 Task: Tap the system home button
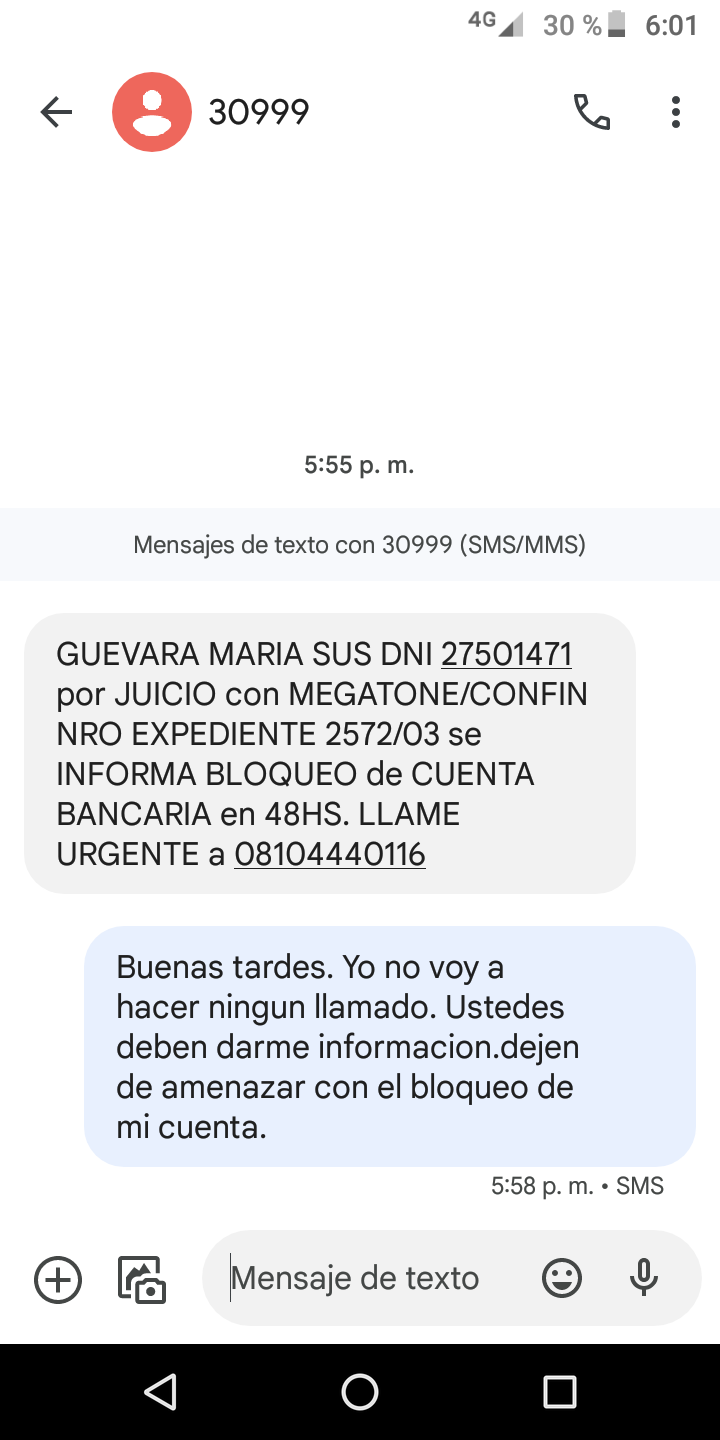[360, 1391]
